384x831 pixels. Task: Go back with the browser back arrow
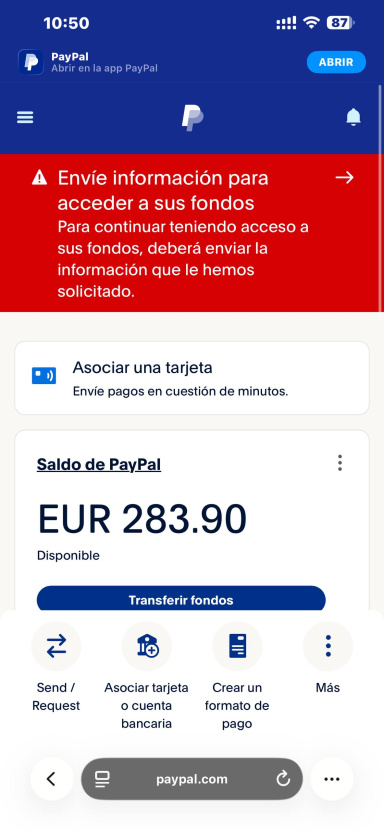click(x=51, y=779)
